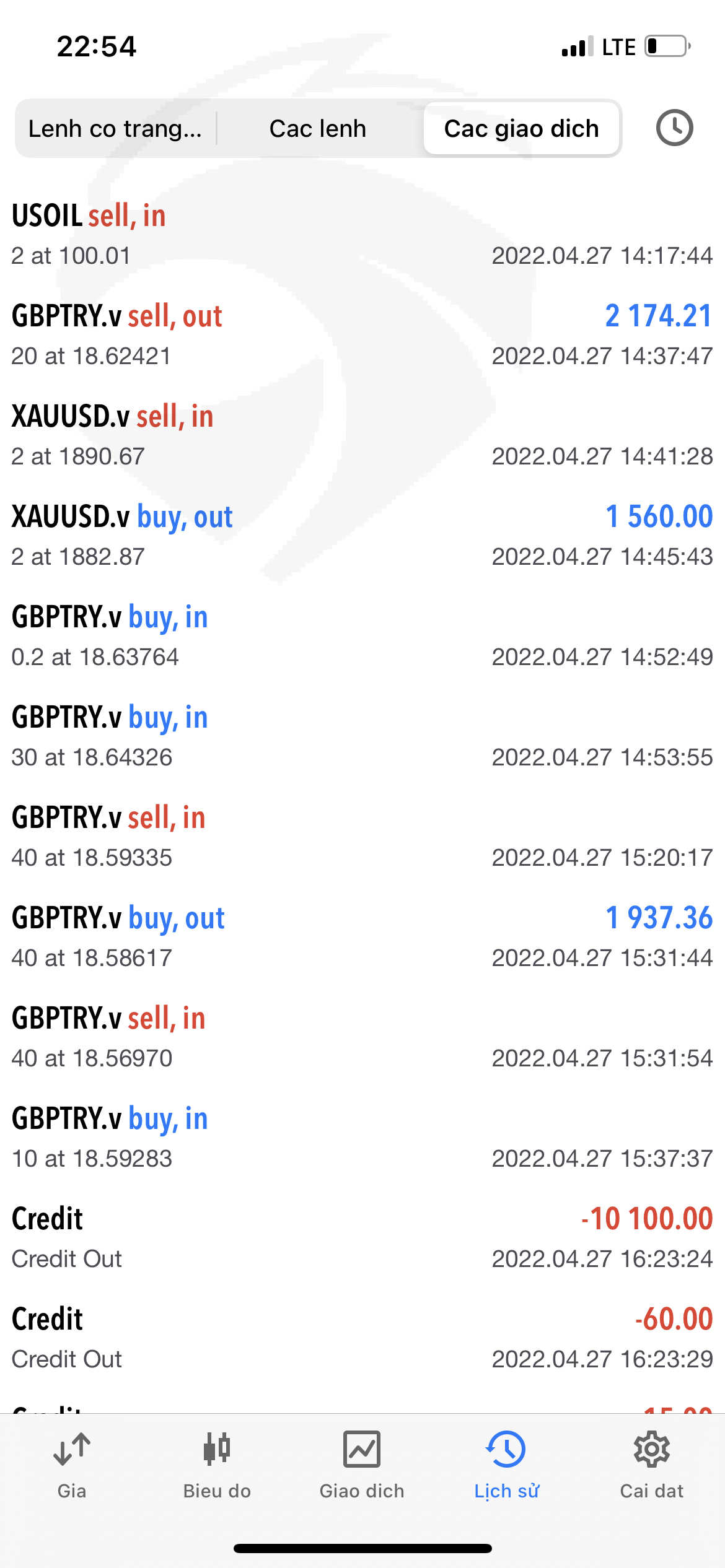Viewport: 725px width, 1568px height.
Task: Open the Credit Out entry of -10 100.00
Action: click(x=362, y=1239)
